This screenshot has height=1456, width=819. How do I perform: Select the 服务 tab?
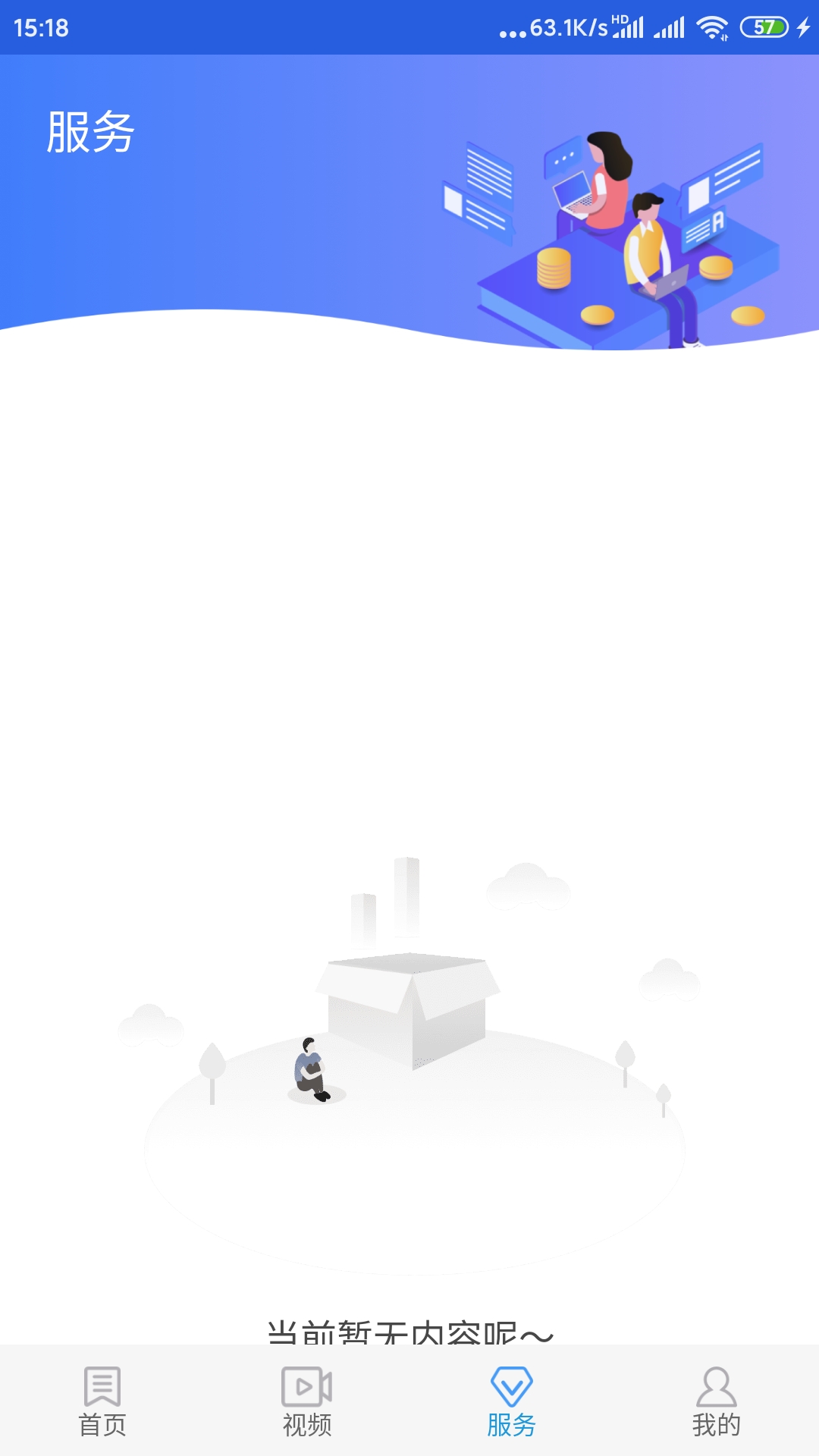(x=512, y=1401)
